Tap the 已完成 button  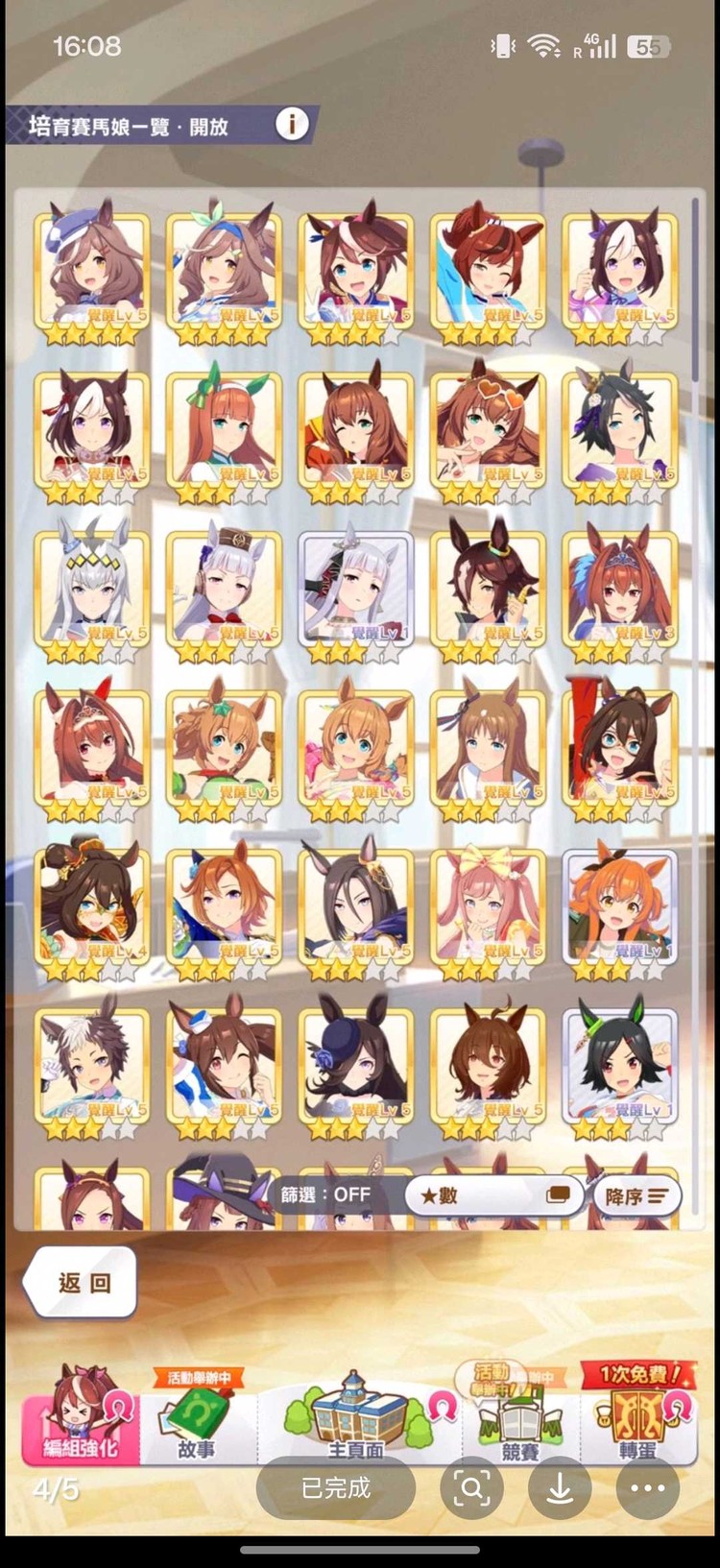pos(335,1488)
